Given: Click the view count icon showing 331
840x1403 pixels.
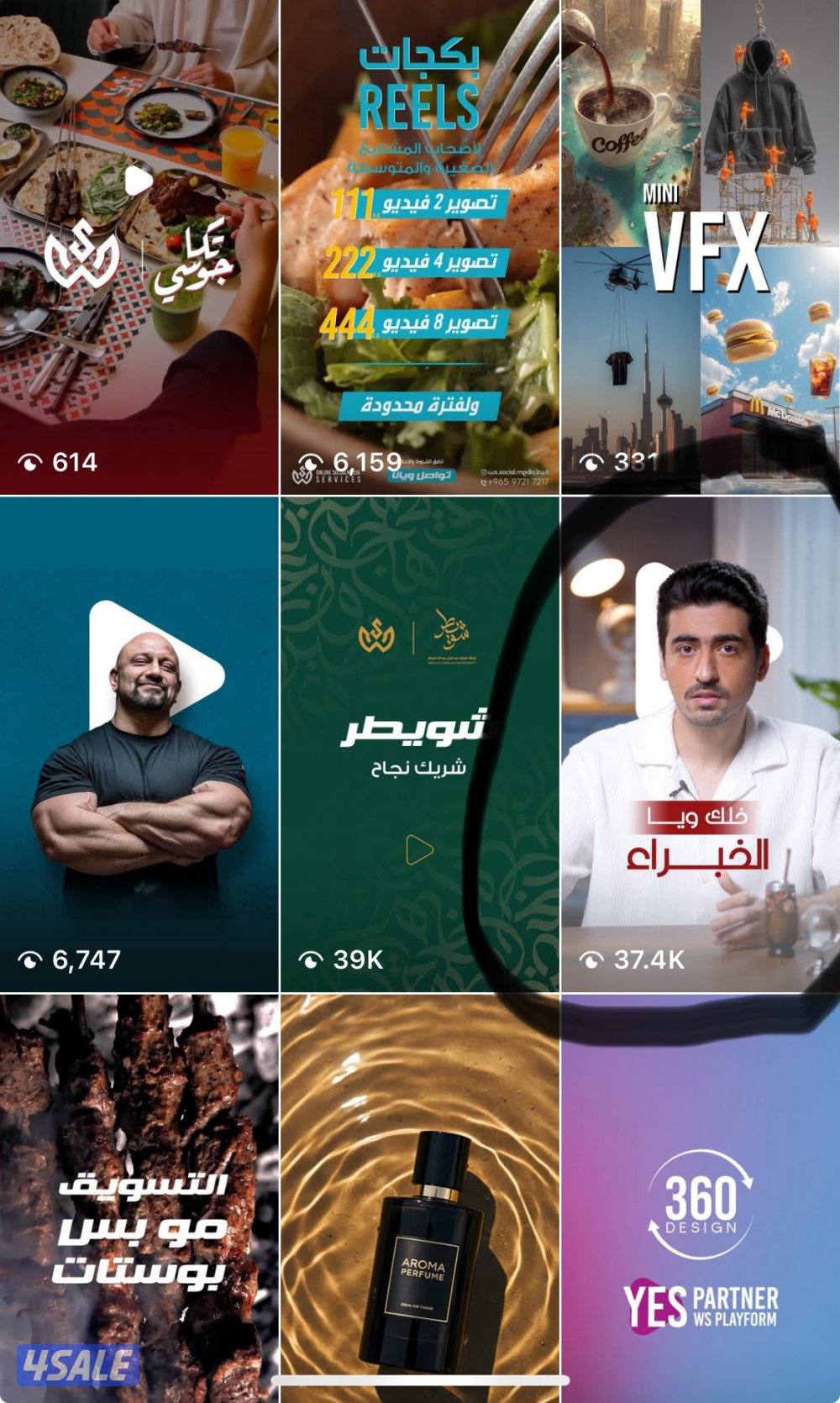Looking at the screenshot, I should tap(591, 461).
